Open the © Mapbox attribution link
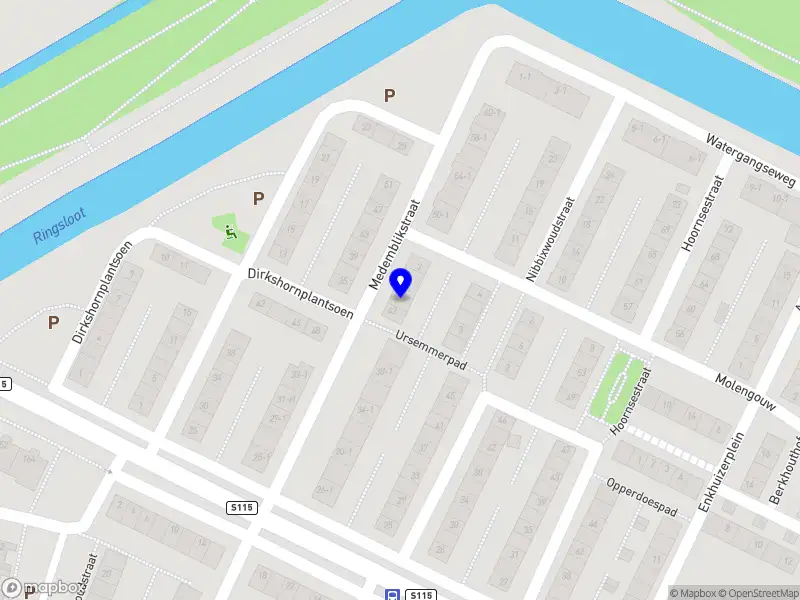This screenshot has width=800, height=600. [x=694, y=592]
